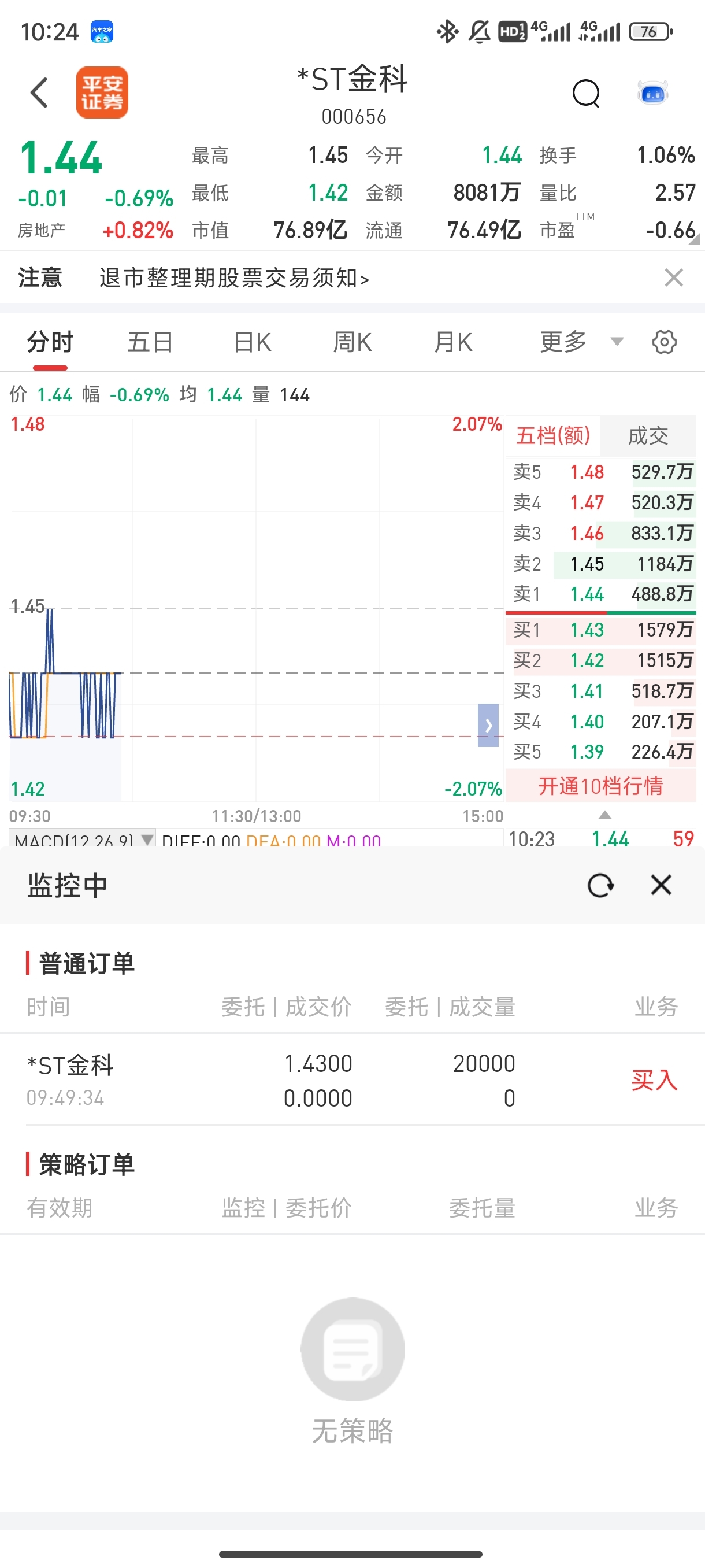705x1568 pixels.
Task: Click the 平安证券 logo
Action: click(102, 93)
